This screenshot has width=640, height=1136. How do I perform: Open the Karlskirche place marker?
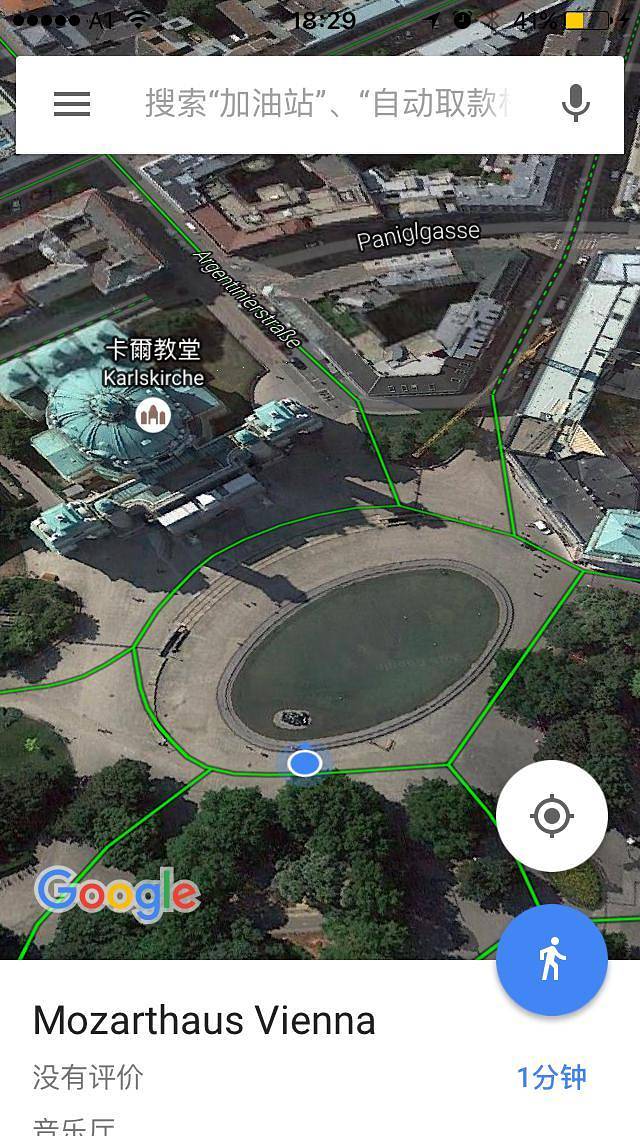[152, 413]
